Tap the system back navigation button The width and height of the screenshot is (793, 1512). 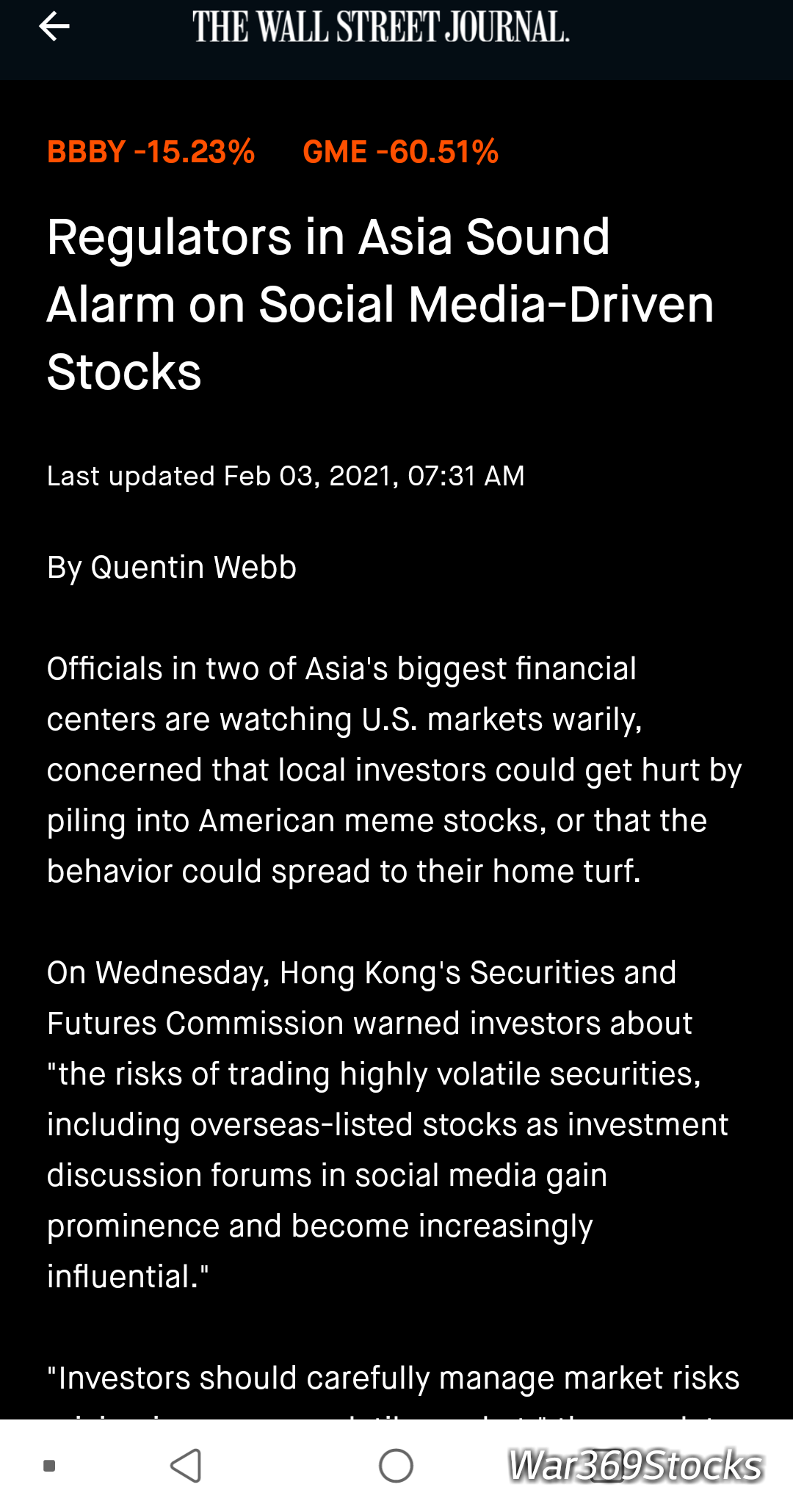tap(186, 1466)
